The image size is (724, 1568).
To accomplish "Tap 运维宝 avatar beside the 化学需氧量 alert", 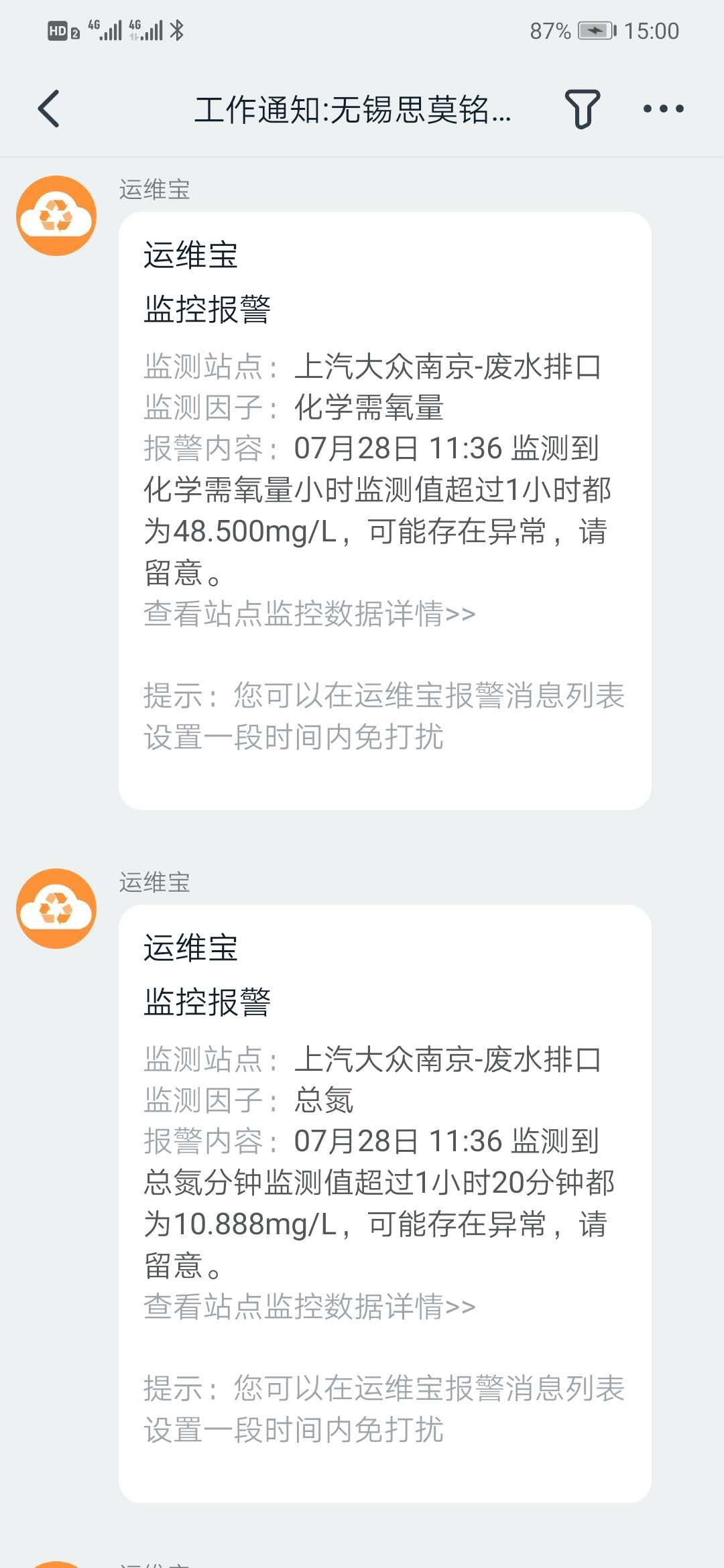I will click(x=56, y=216).
